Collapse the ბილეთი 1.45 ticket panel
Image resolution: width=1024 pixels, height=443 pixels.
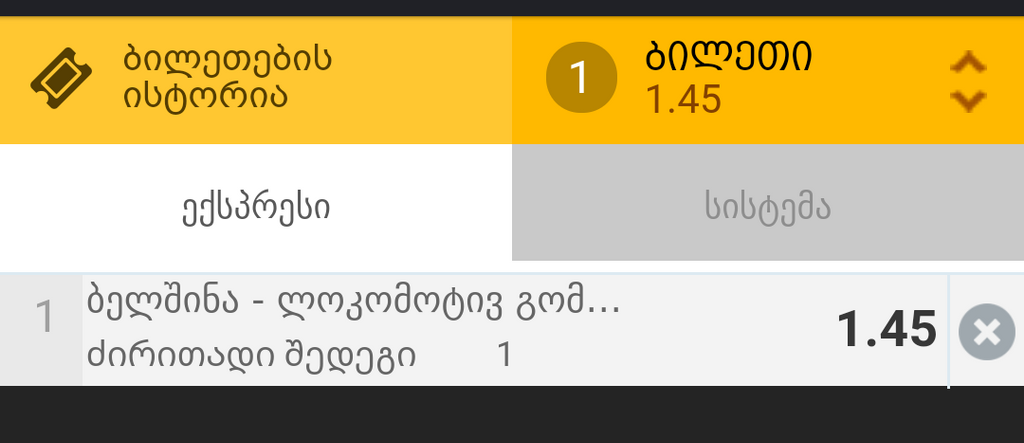(967, 82)
